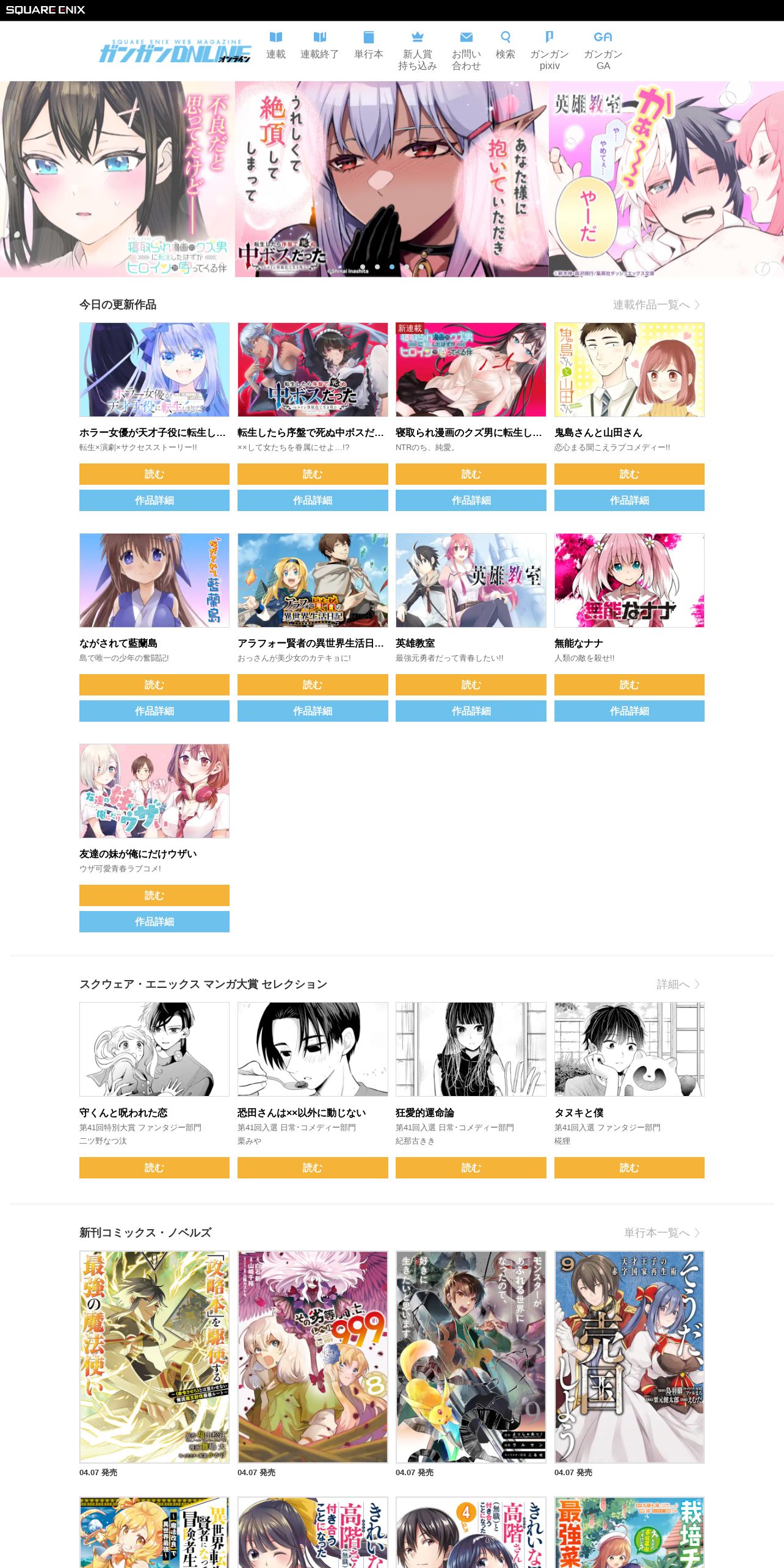Tap 読む for ホラー女優が天才子役に転生
The image size is (784, 1568).
pyautogui.click(x=154, y=474)
